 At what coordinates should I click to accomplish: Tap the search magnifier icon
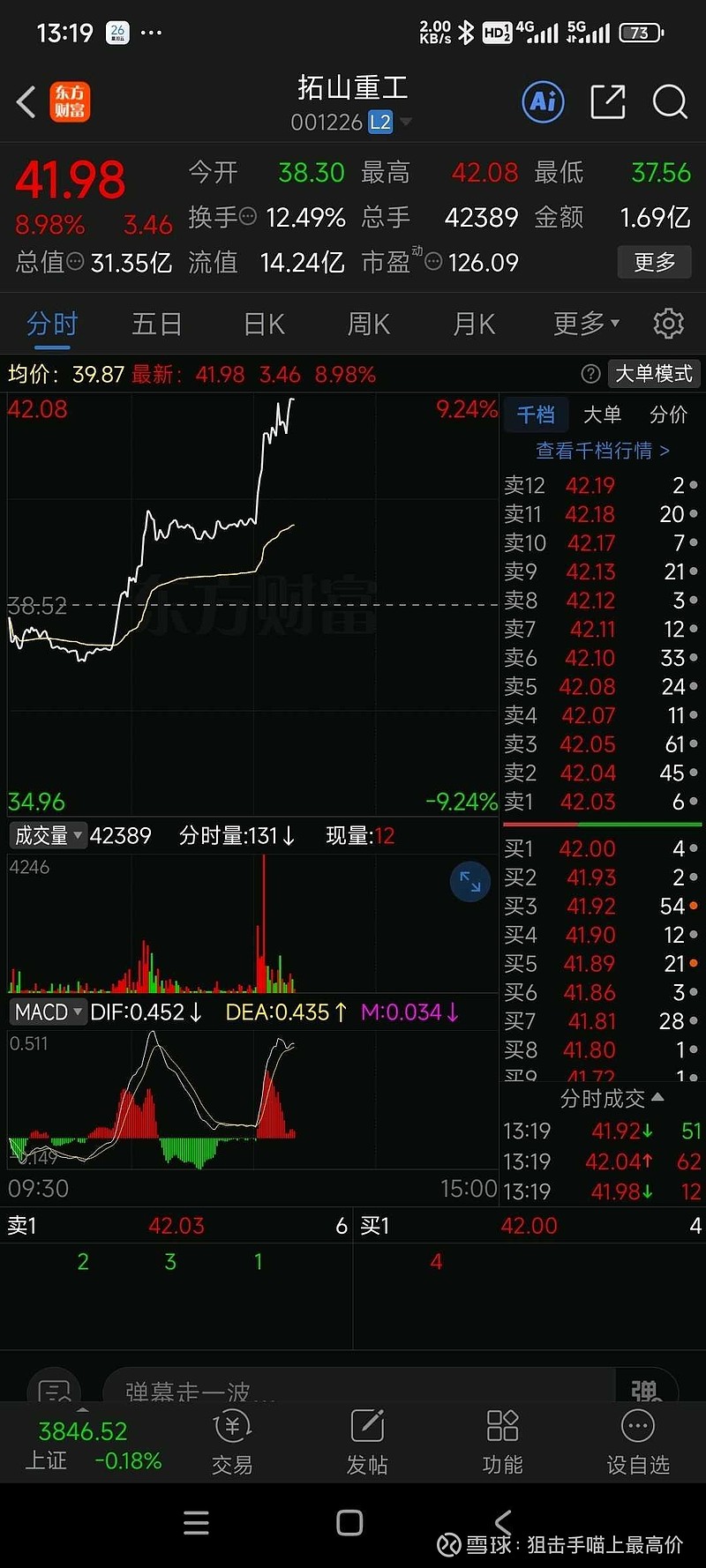(x=670, y=101)
